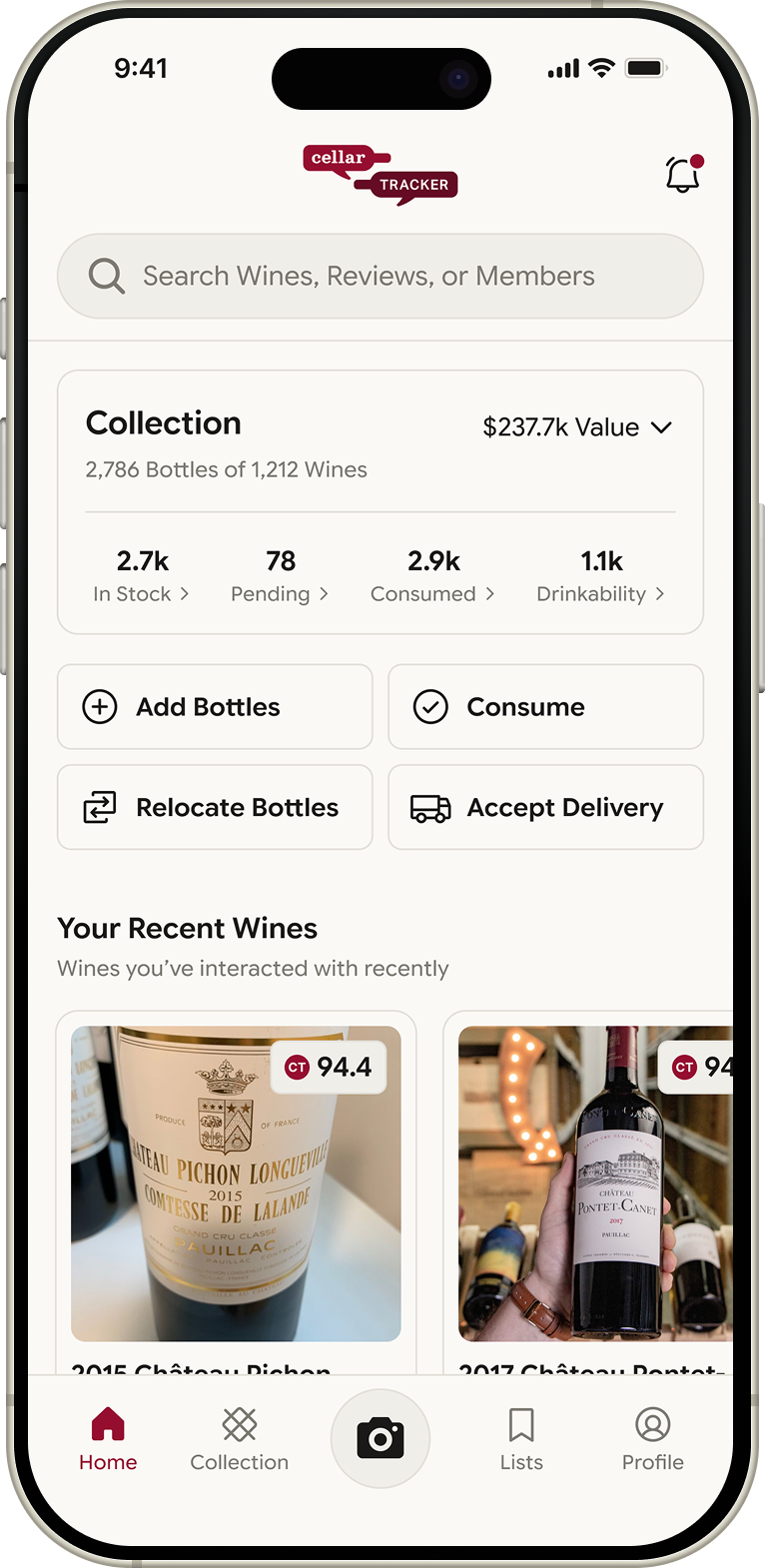Open the 2015 Château Pichon Longueville card
This screenshot has width=765, height=1568.
click(236, 1192)
